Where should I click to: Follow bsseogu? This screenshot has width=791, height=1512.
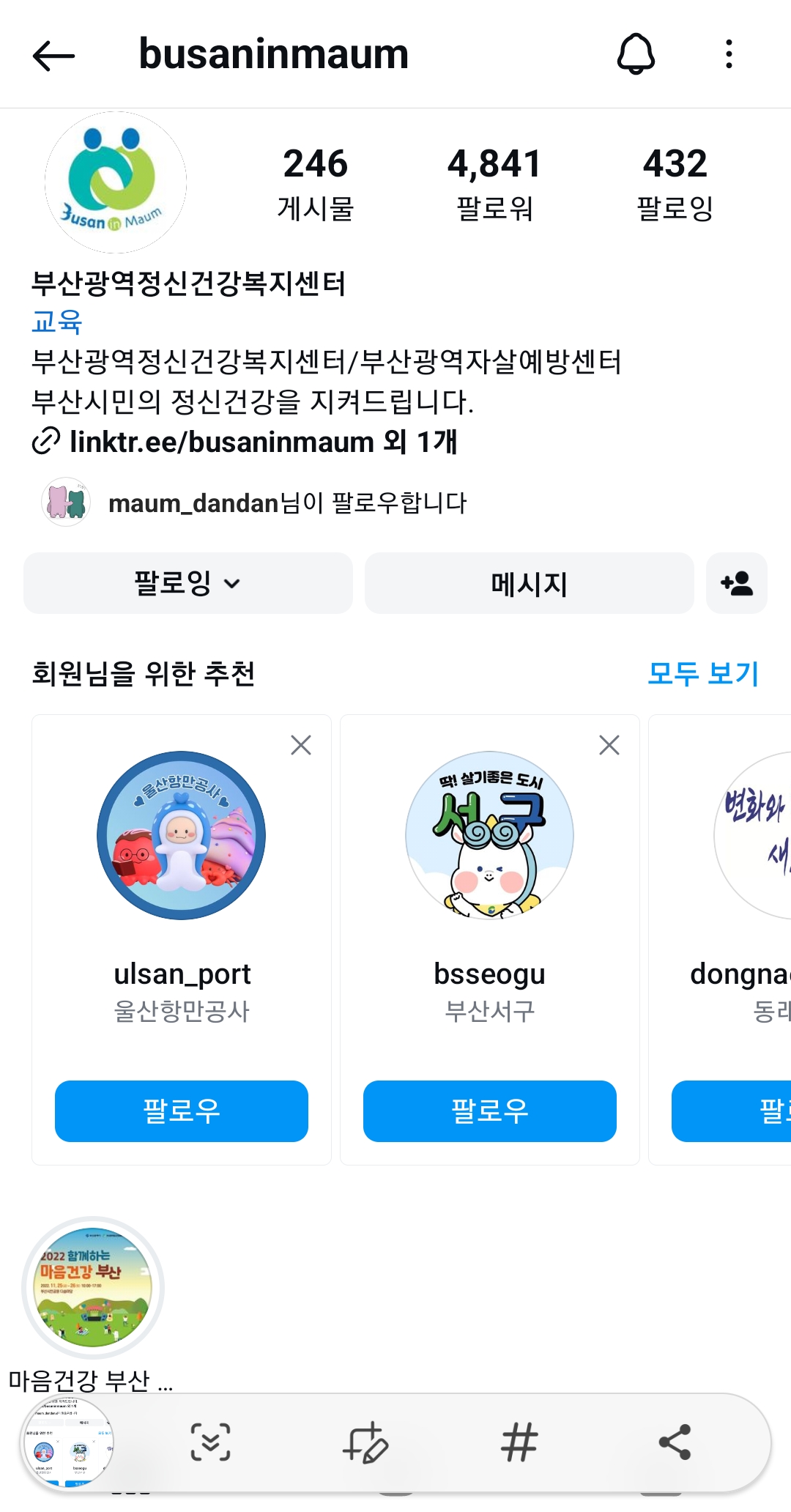tap(489, 1111)
